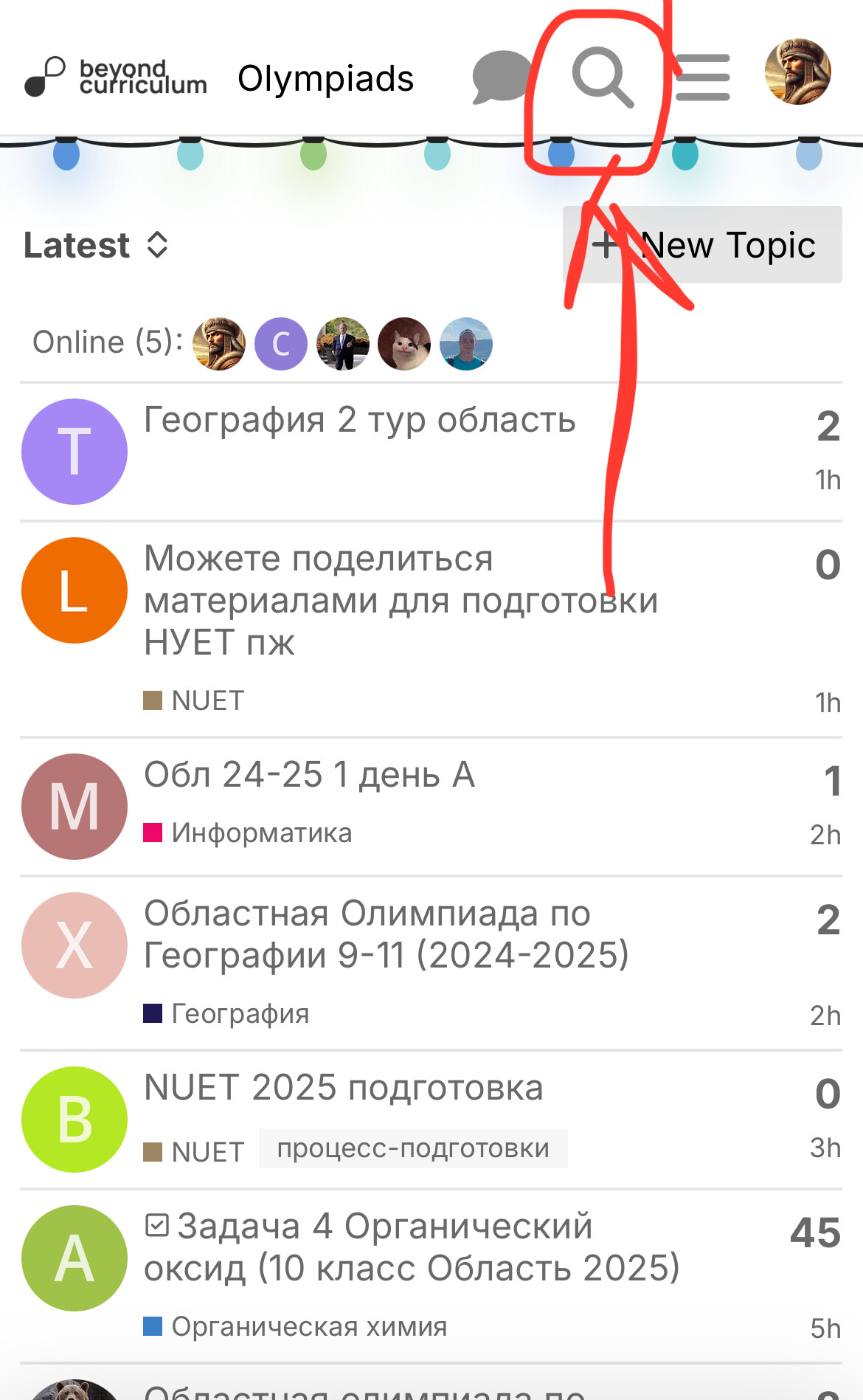Screen dimensions: 863x1400
Task: Open topic Обл 24-25 1 день А
Action: pos(309,775)
